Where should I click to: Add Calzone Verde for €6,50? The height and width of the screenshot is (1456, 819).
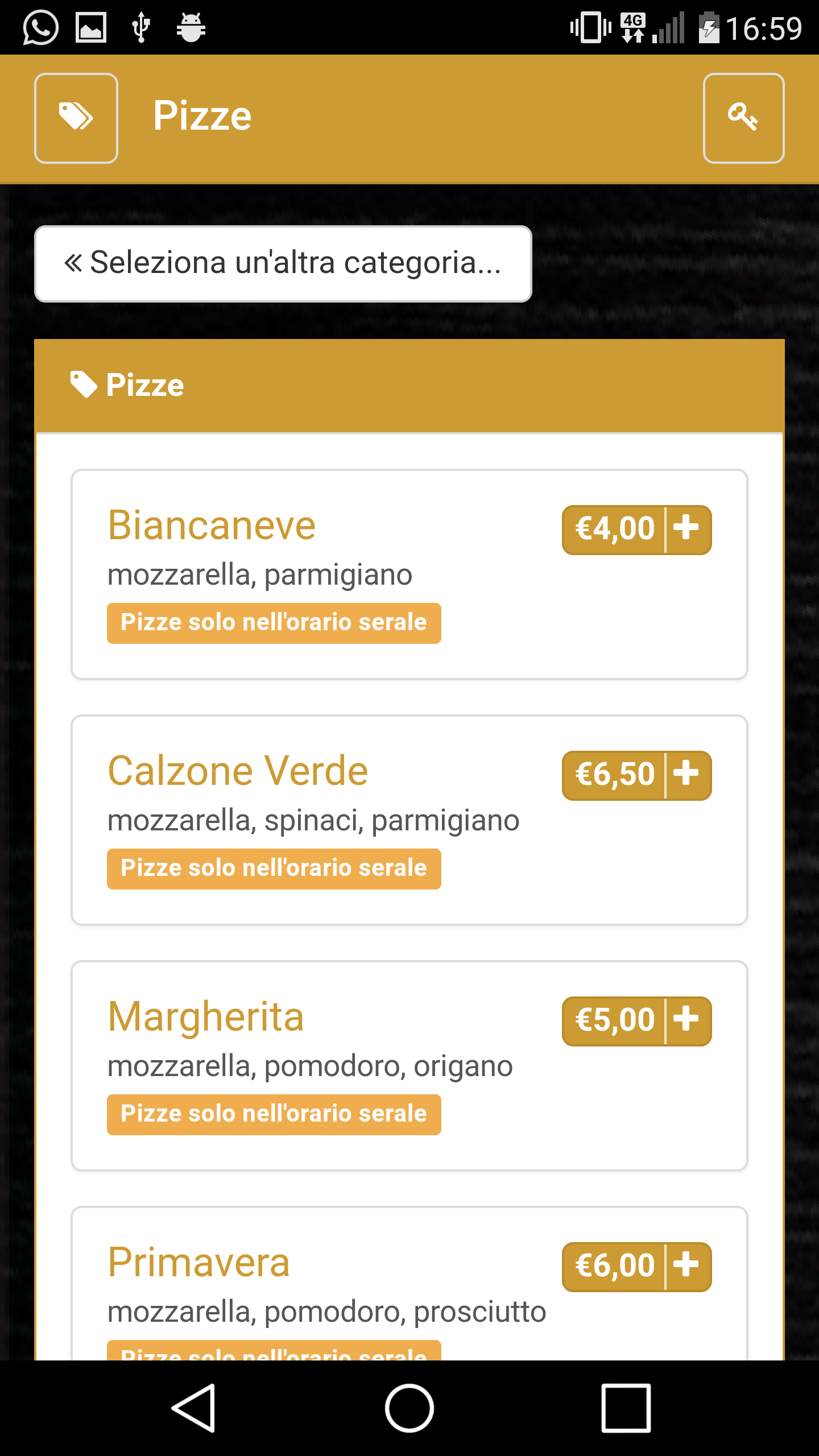click(636, 775)
